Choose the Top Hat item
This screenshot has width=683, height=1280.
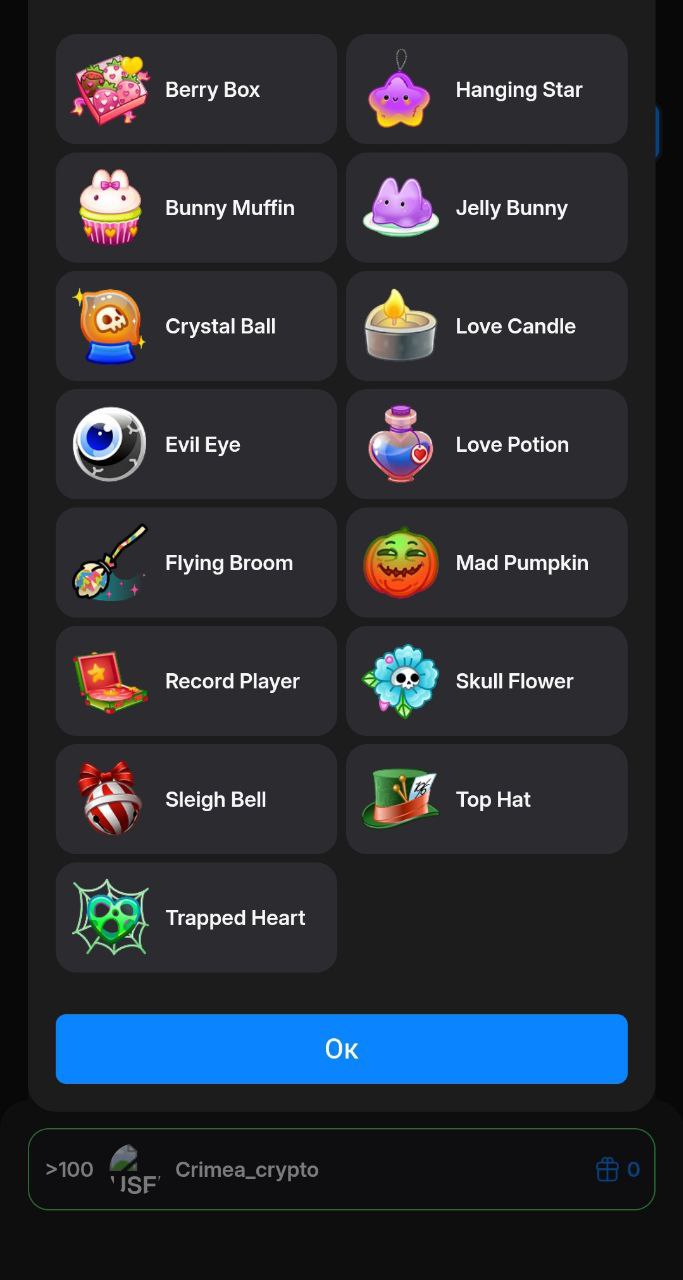[x=487, y=799]
